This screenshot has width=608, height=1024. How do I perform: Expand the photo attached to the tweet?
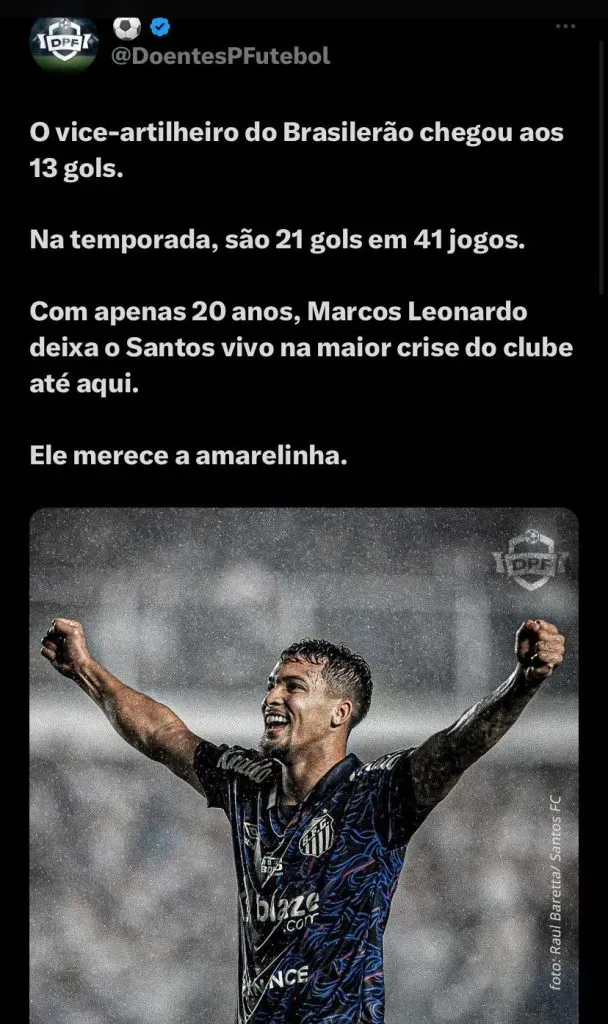304,765
